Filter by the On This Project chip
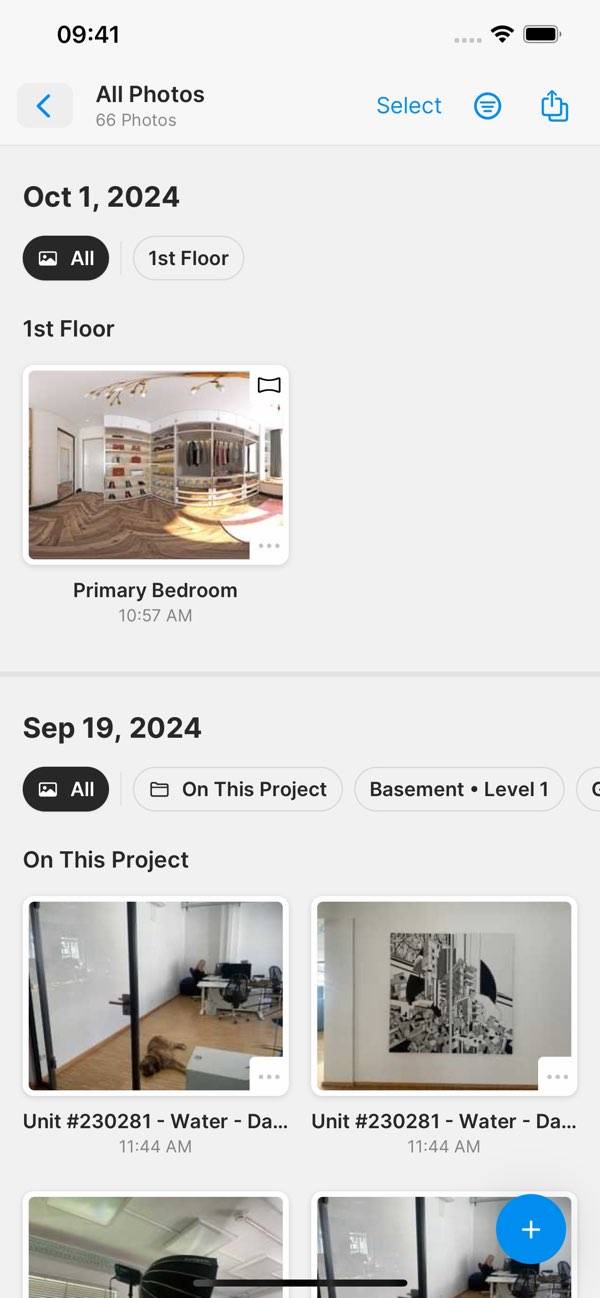Viewport: 600px width, 1298px height. click(x=238, y=789)
